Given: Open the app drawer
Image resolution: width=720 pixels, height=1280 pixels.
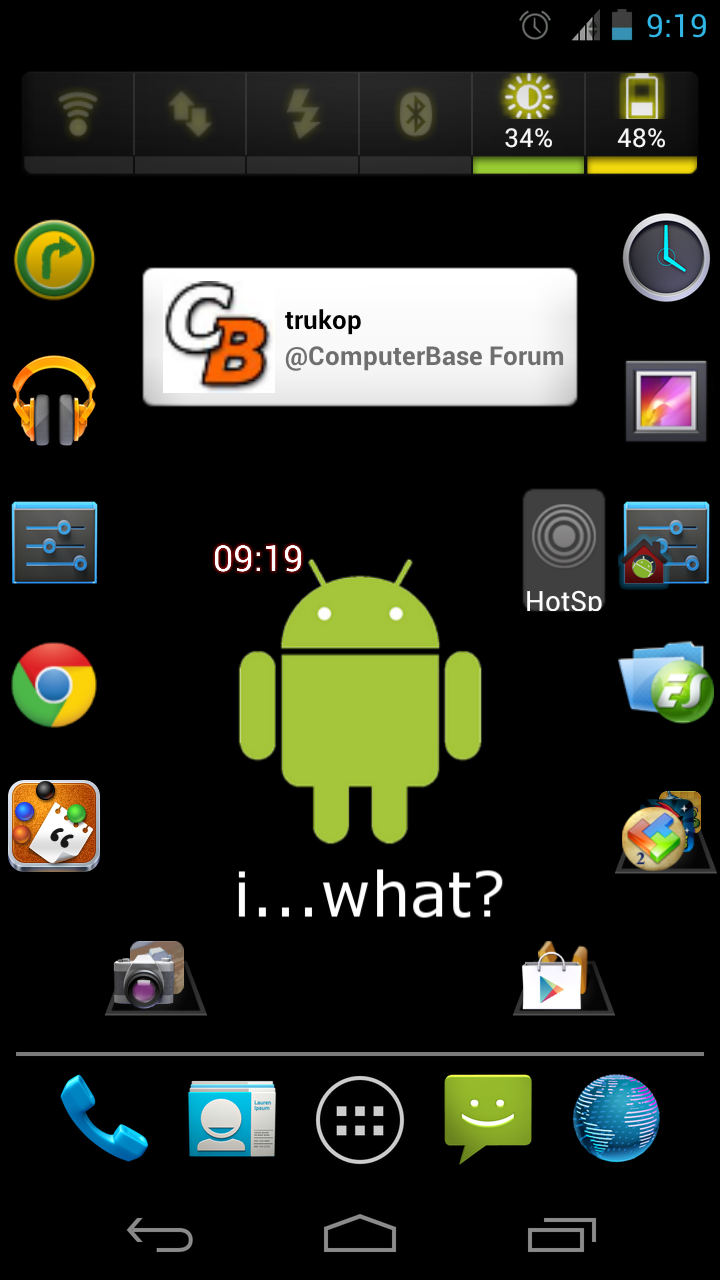Looking at the screenshot, I should coord(360,1120).
